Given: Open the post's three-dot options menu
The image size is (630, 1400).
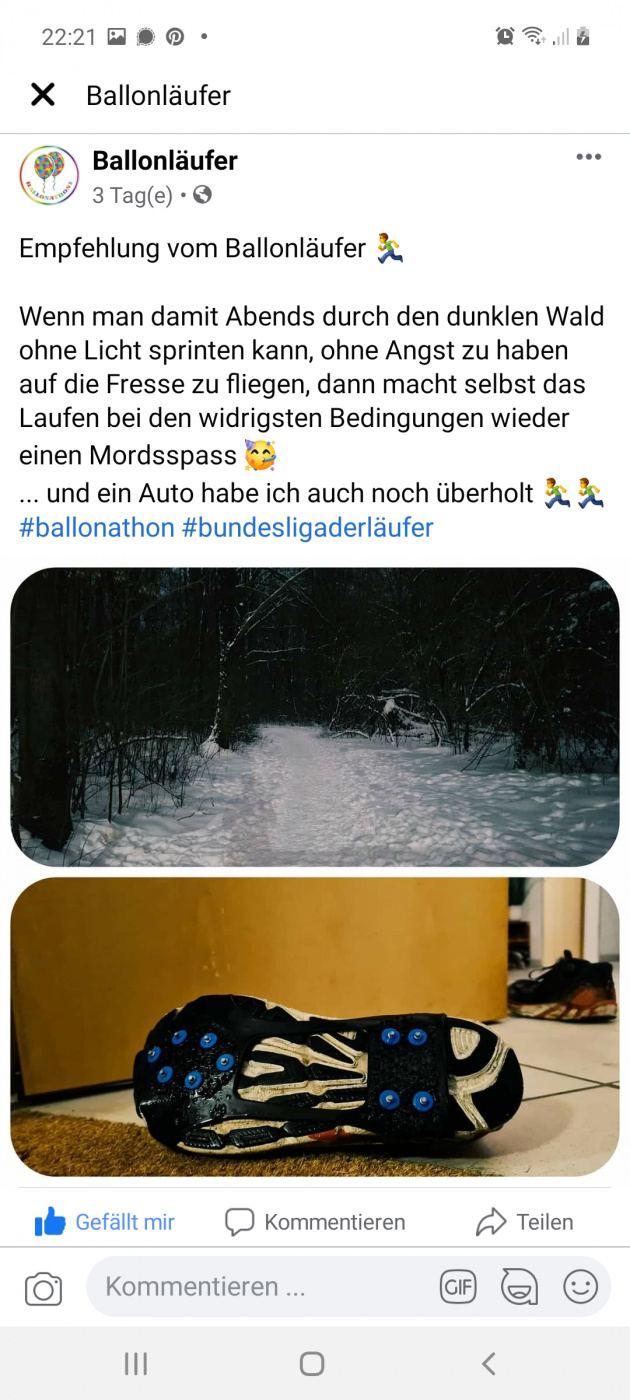Looking at the screenshot, I should [588, 158].
